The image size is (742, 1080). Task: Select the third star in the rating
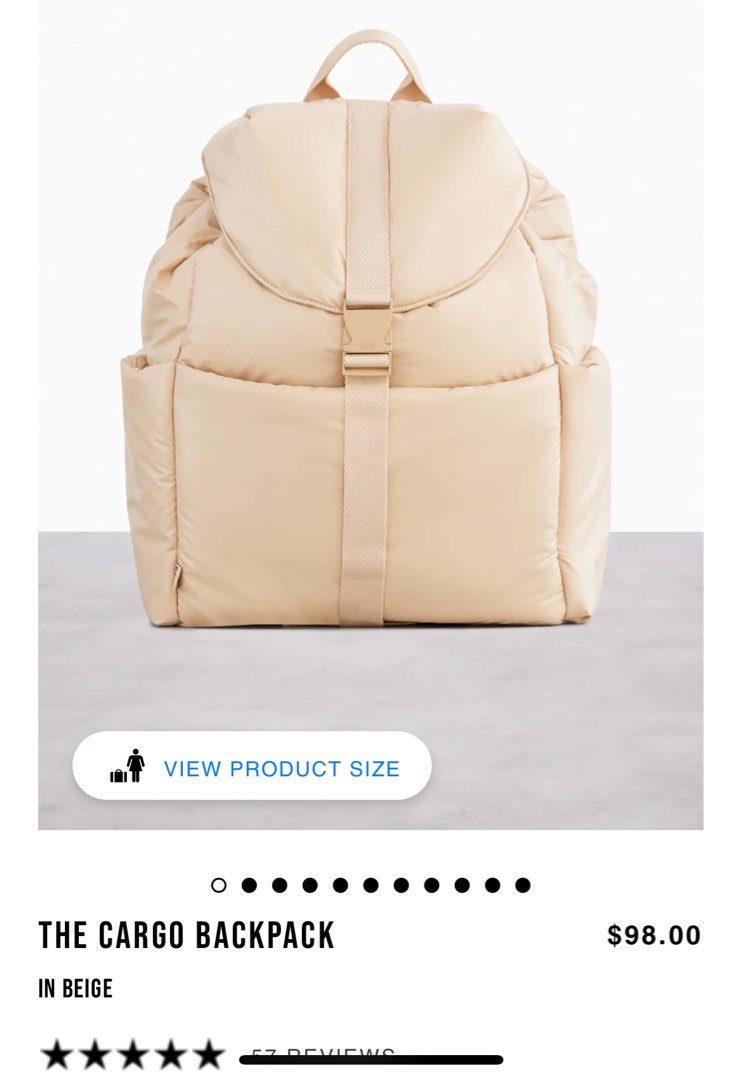131,1052
